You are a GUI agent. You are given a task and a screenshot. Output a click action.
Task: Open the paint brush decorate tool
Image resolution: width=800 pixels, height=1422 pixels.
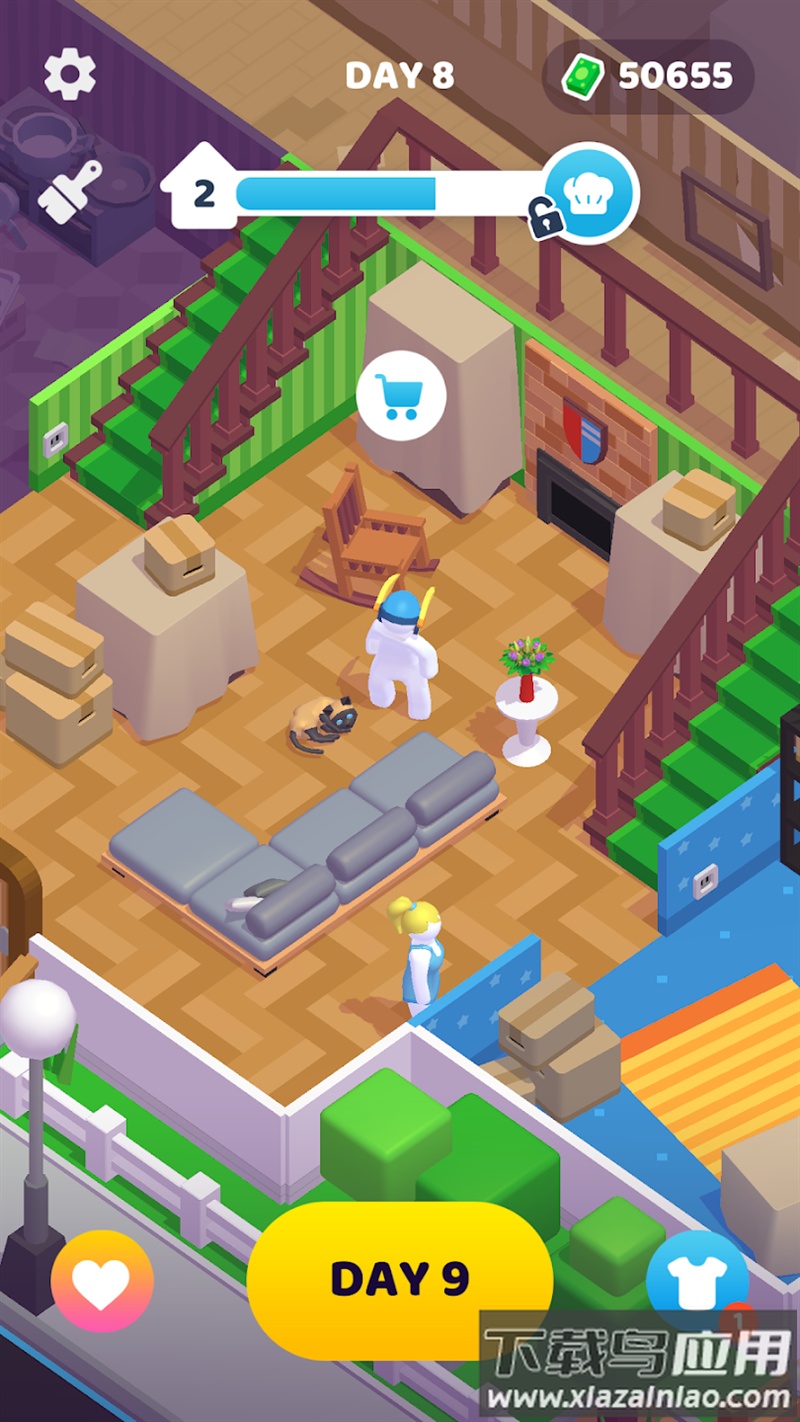coord(70,191)
